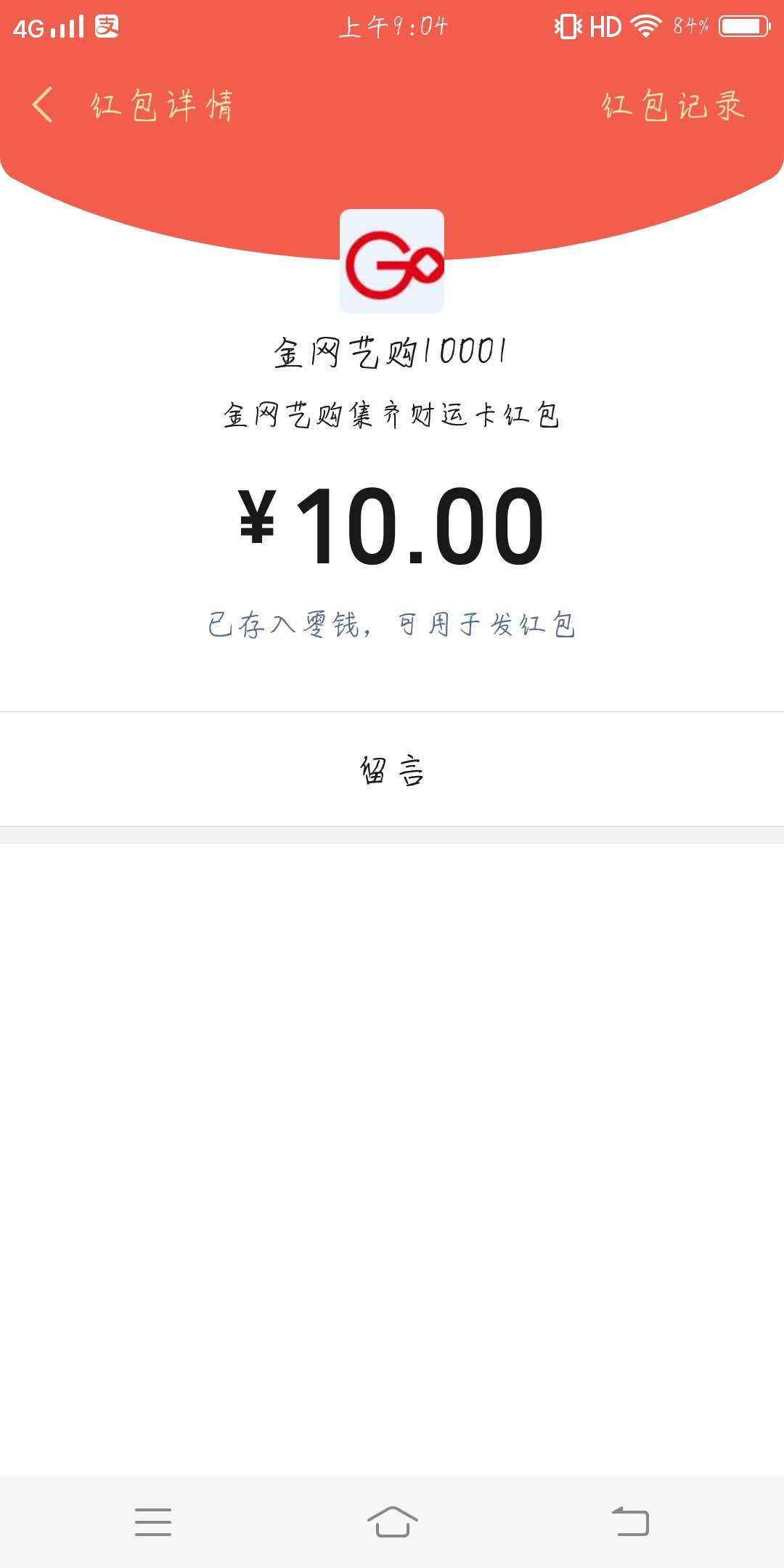Screen dimensions: 784x1568
Task: Tap the 留言 message button
Action: pos(392,769)
